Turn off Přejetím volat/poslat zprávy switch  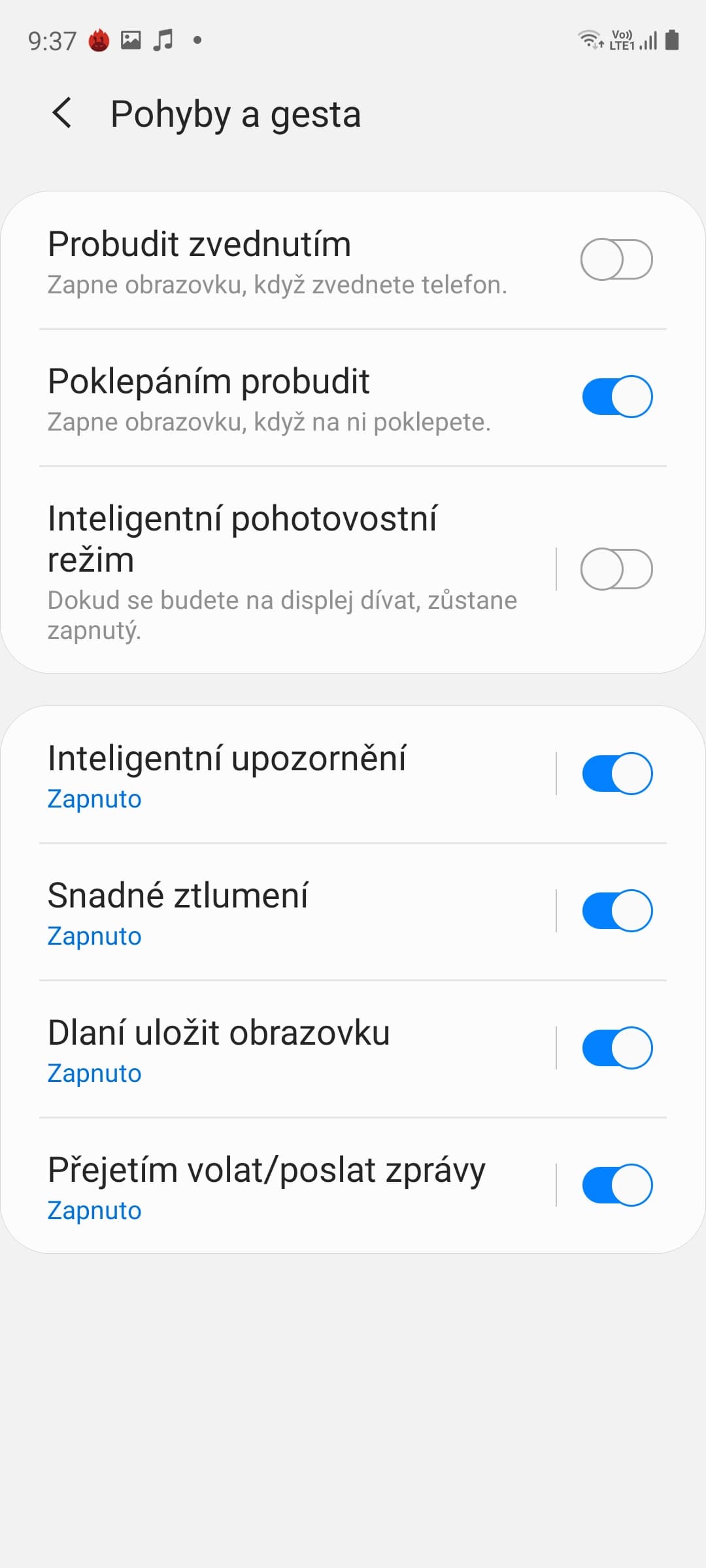click(616, 1185)
